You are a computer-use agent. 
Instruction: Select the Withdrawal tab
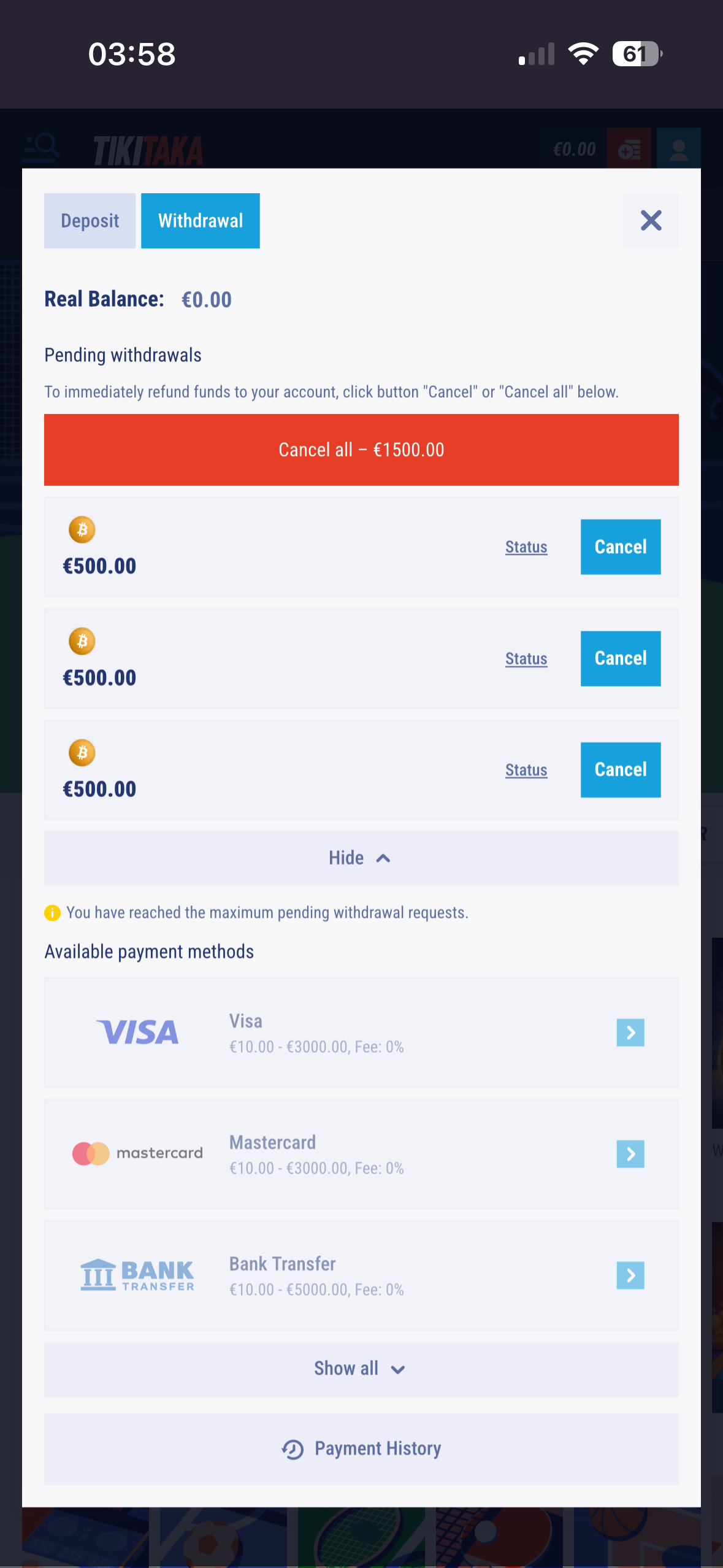[x=201, y=221]
